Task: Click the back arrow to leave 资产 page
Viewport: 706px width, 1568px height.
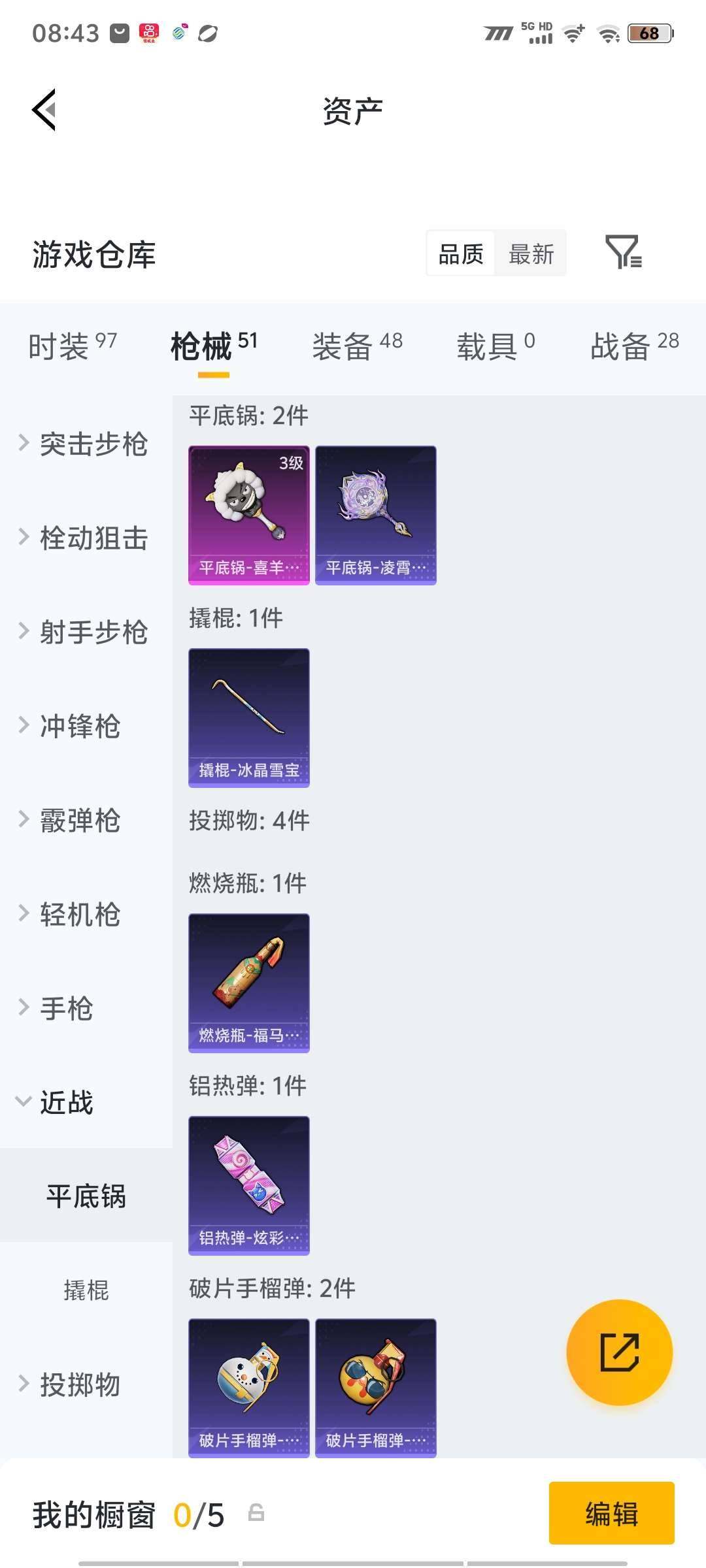Action: 44,110
